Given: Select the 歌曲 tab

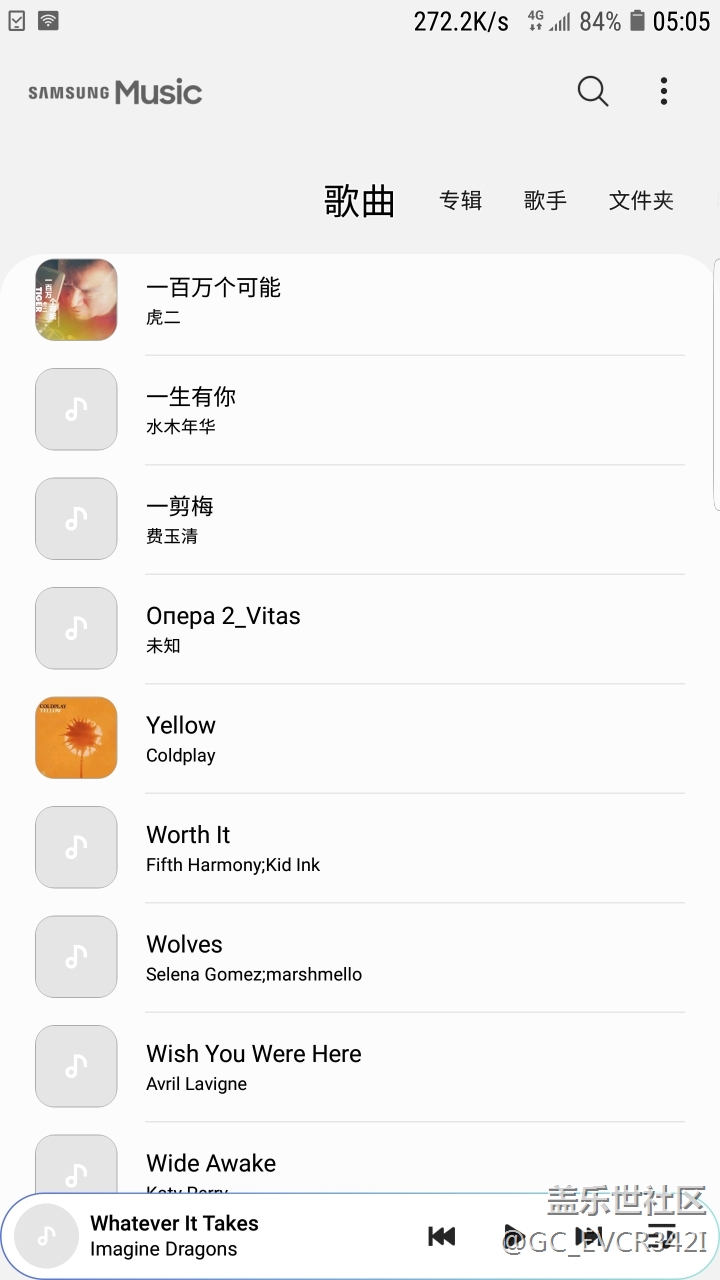Looking at the screenshot, I should point(359,201).
